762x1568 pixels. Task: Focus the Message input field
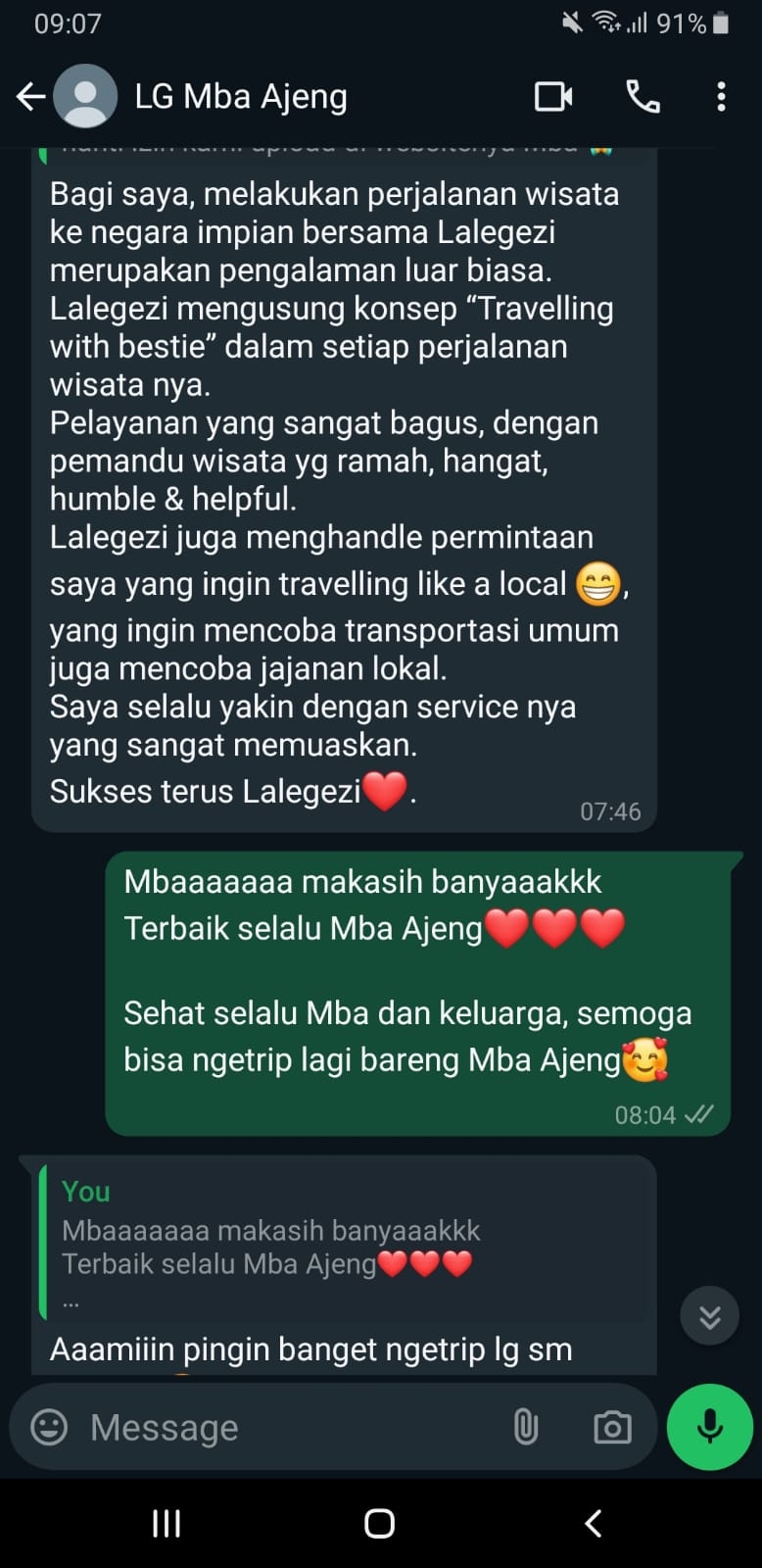[284, 1427]
